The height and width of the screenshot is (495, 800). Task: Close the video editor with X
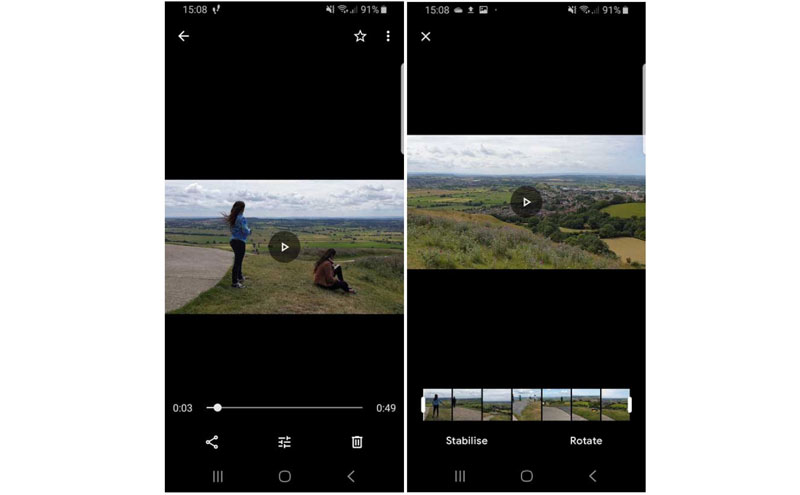pos(426,36)
